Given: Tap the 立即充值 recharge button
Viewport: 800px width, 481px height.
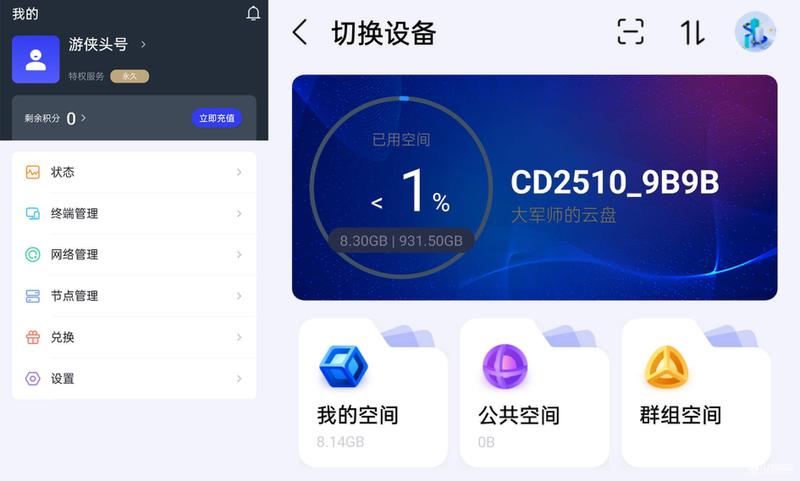Looking at the screenshot, I should pos(216,118).
